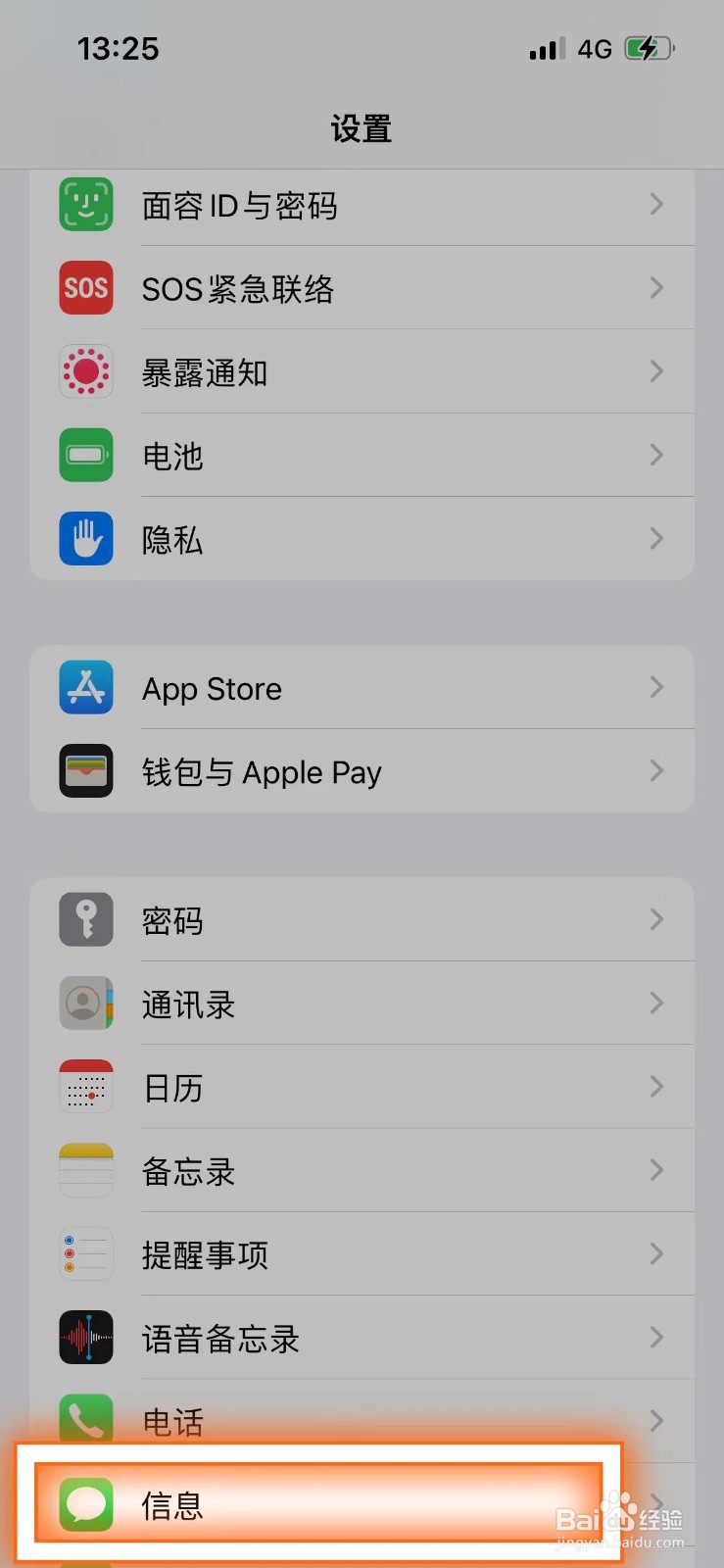Image resolution: width=724 pixels, height=1568 pixels.
Task: Select the 备忘录 notes icon
Action: click(85, 1170)
